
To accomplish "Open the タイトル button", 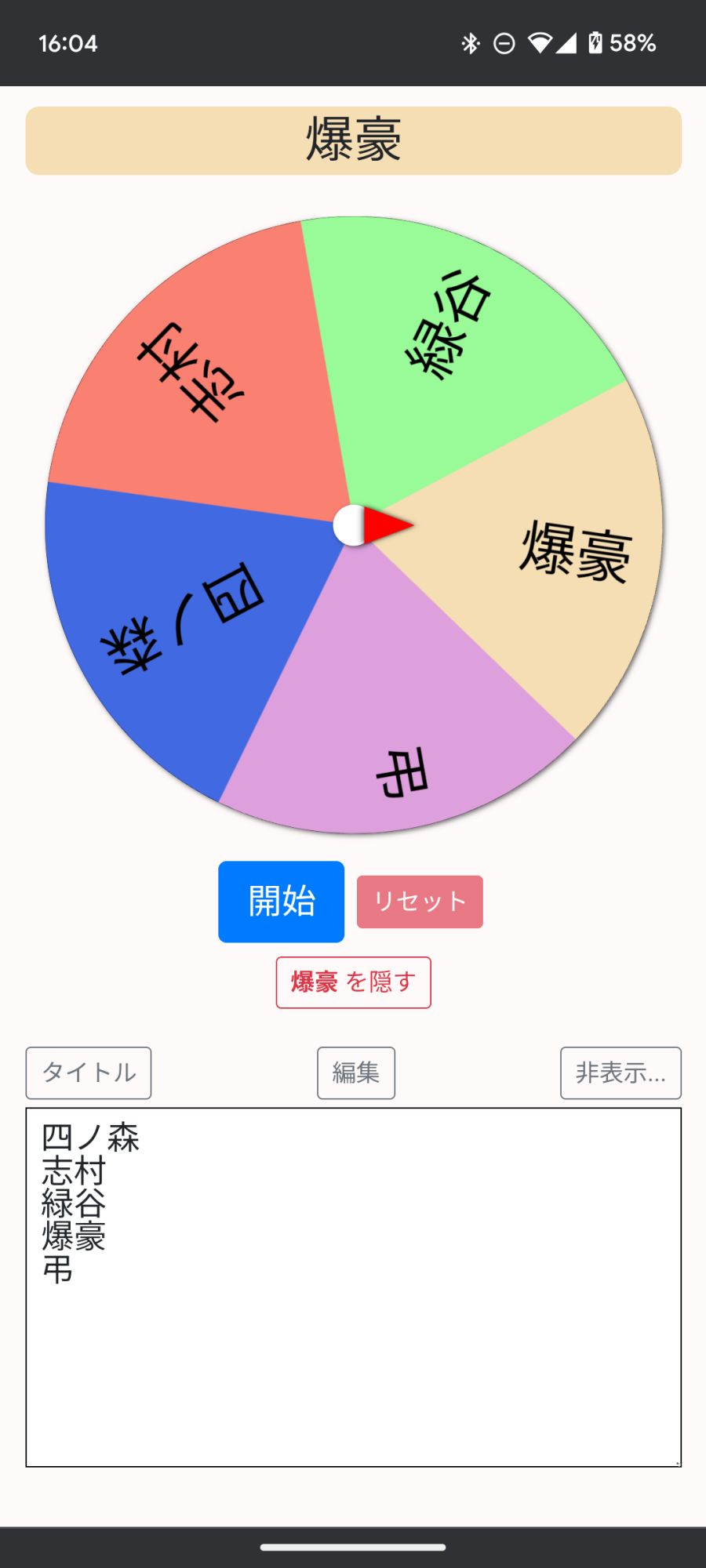I will (89, 1073).
